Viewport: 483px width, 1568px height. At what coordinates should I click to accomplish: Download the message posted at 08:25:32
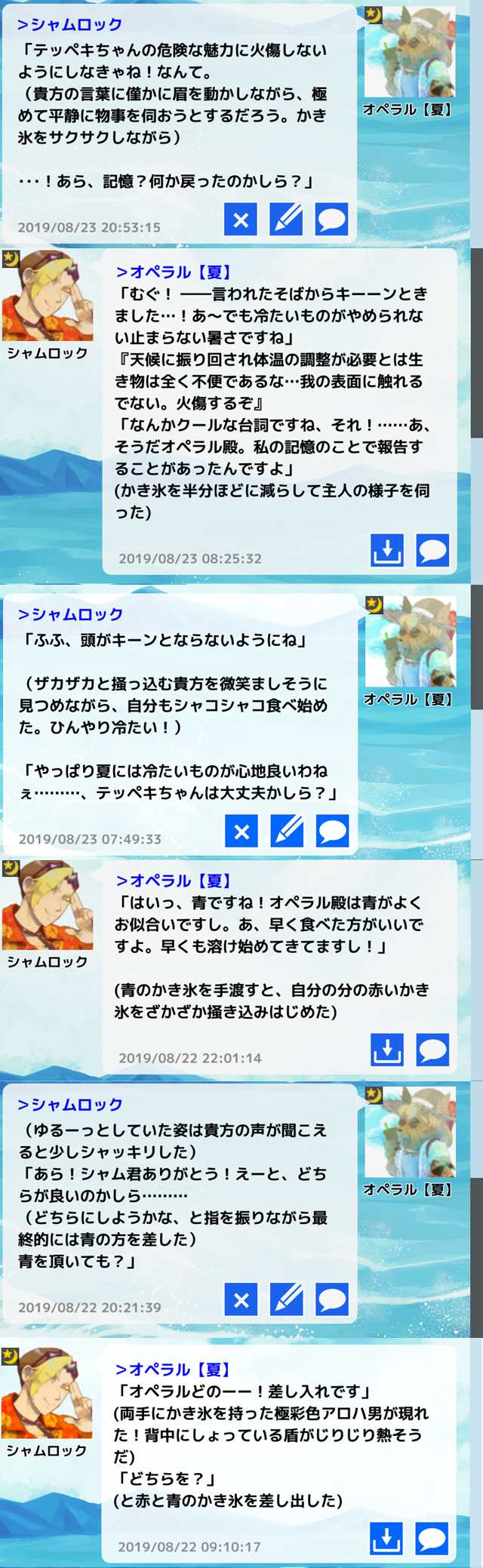pos(387,550)
